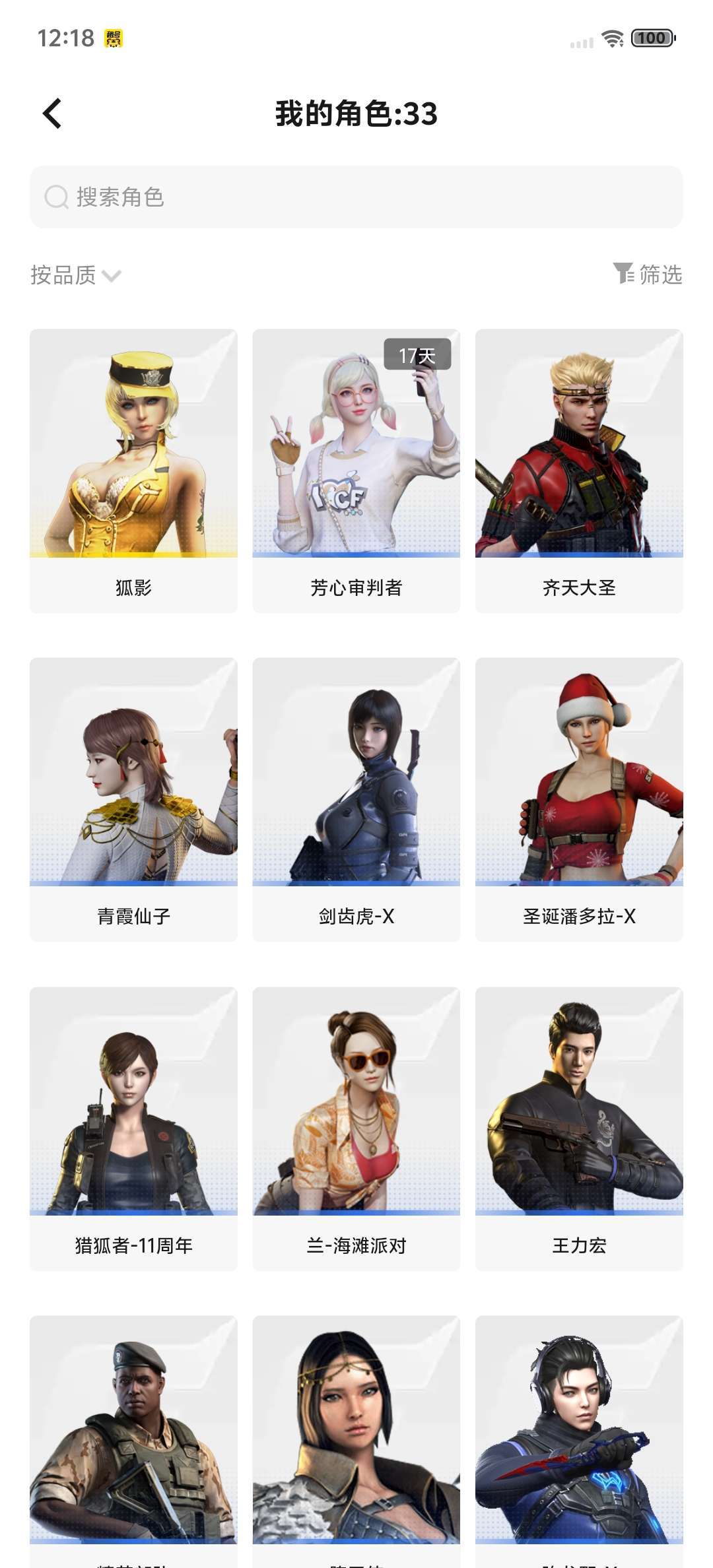Select the 芳心审判者 character card
The image size is (713, 1568).
click(356, 470)
